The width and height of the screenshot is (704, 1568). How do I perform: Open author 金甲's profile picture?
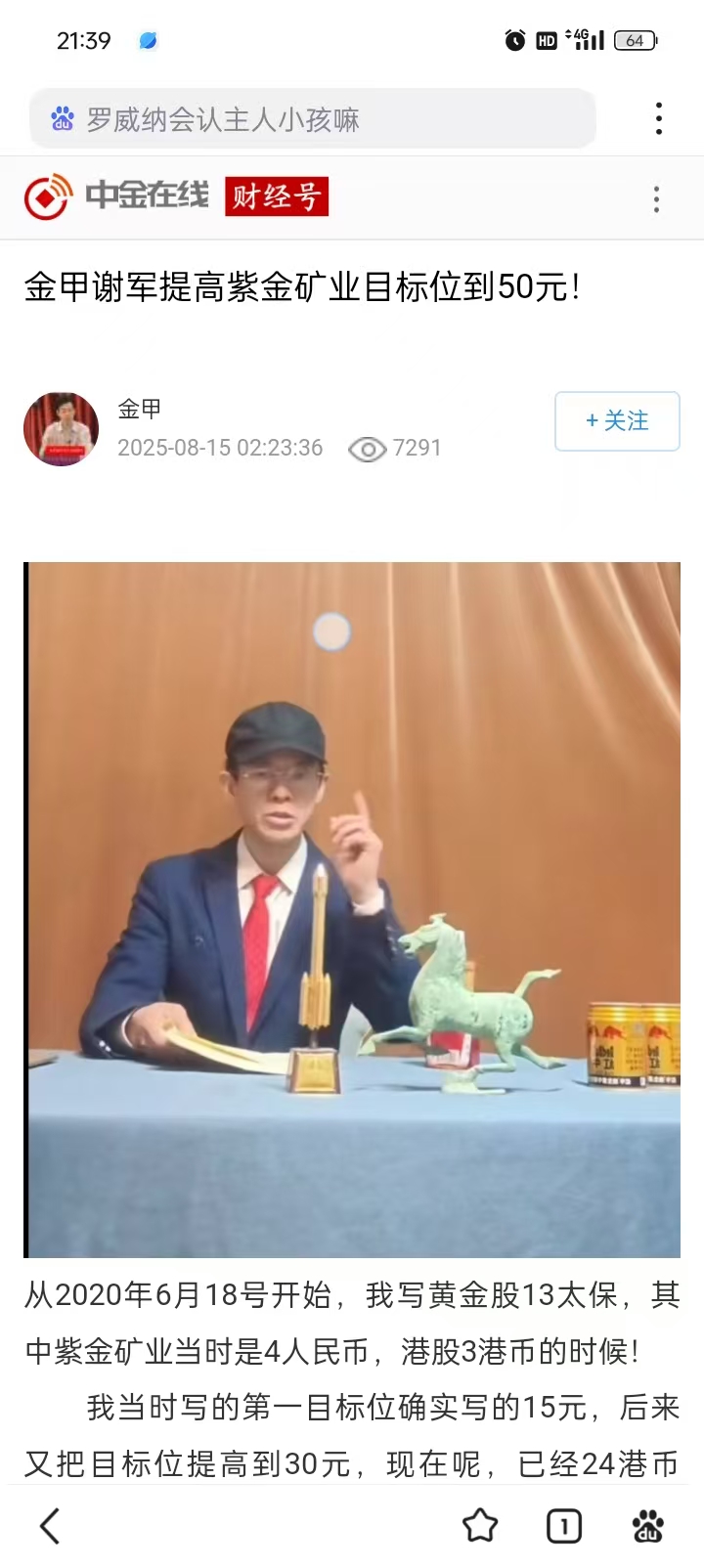61,429
